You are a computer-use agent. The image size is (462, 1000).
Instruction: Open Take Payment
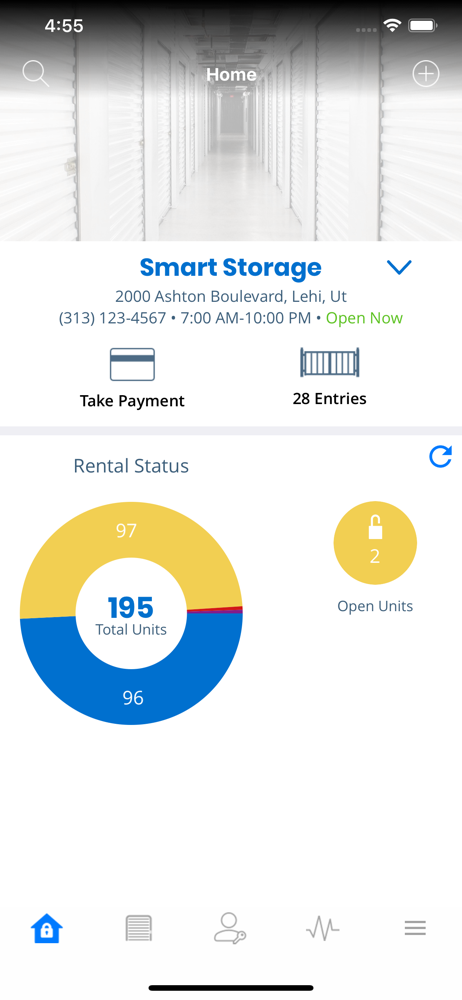[x=132, y=378]
